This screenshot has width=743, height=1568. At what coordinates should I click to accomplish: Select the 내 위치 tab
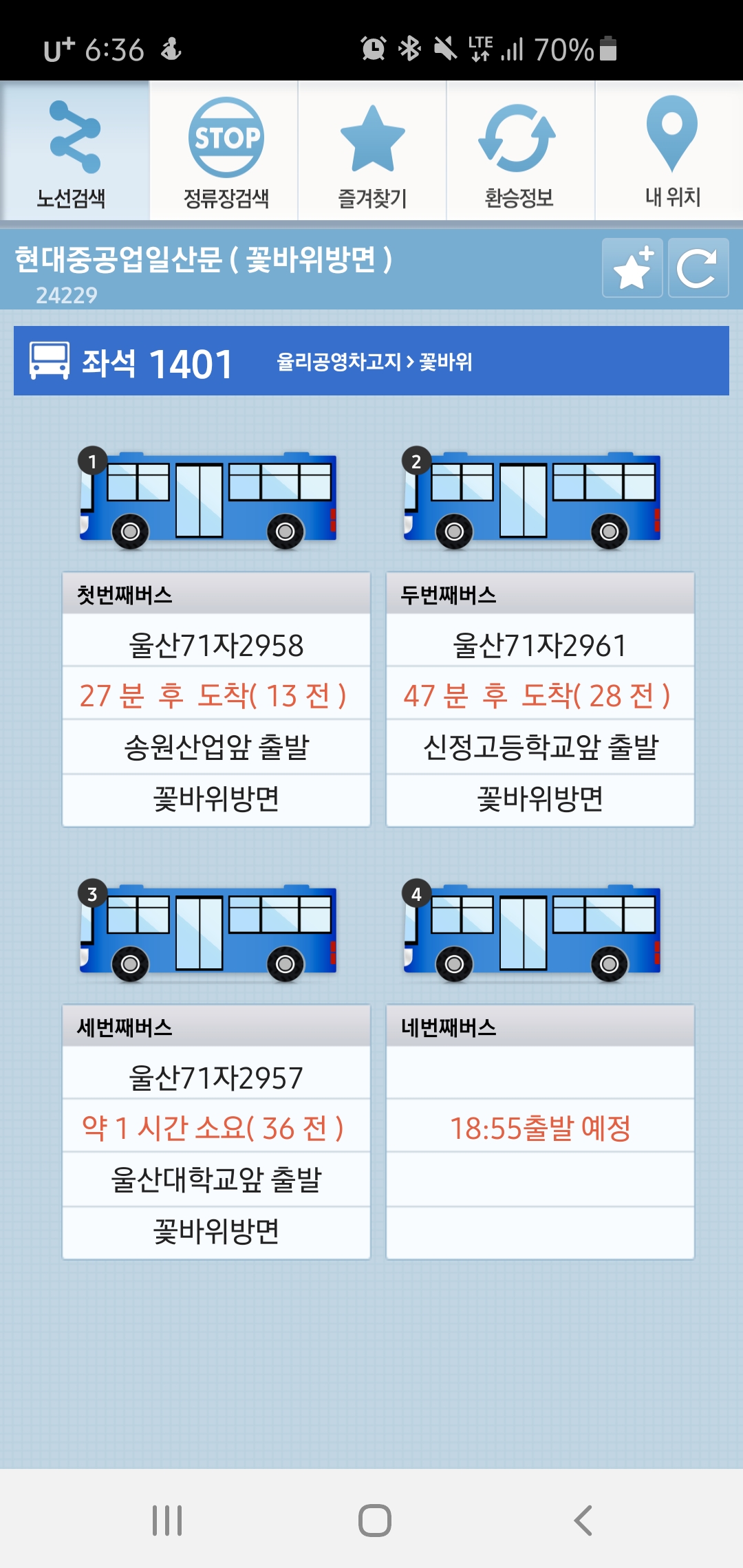[x=671, y=151]
